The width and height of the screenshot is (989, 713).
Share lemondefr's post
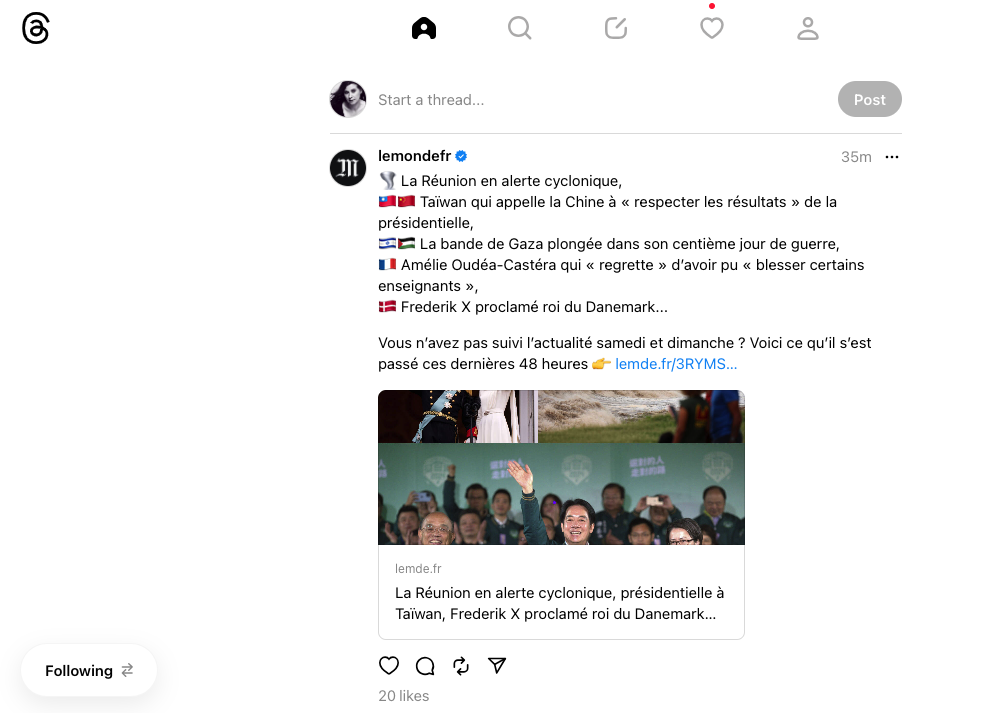[497, 666]
